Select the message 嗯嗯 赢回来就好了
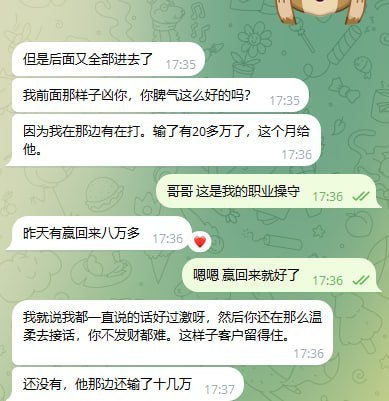The width and height of the screenshot is (389, 401). click(279, 276)
